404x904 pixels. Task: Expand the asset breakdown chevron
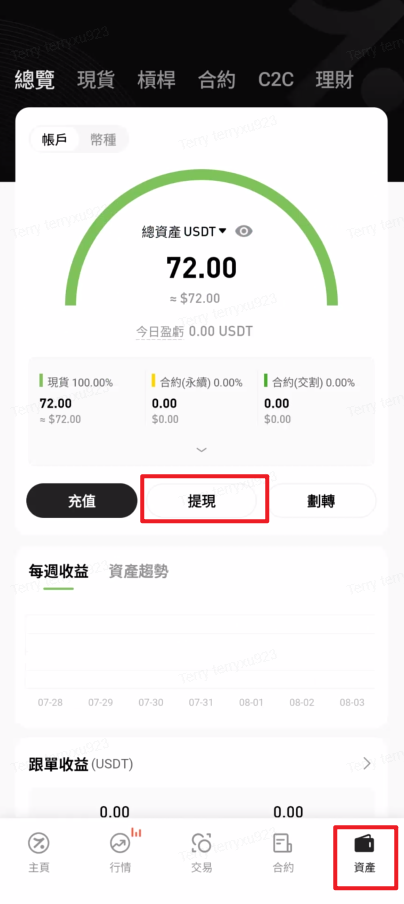click(x=201, y=450)
